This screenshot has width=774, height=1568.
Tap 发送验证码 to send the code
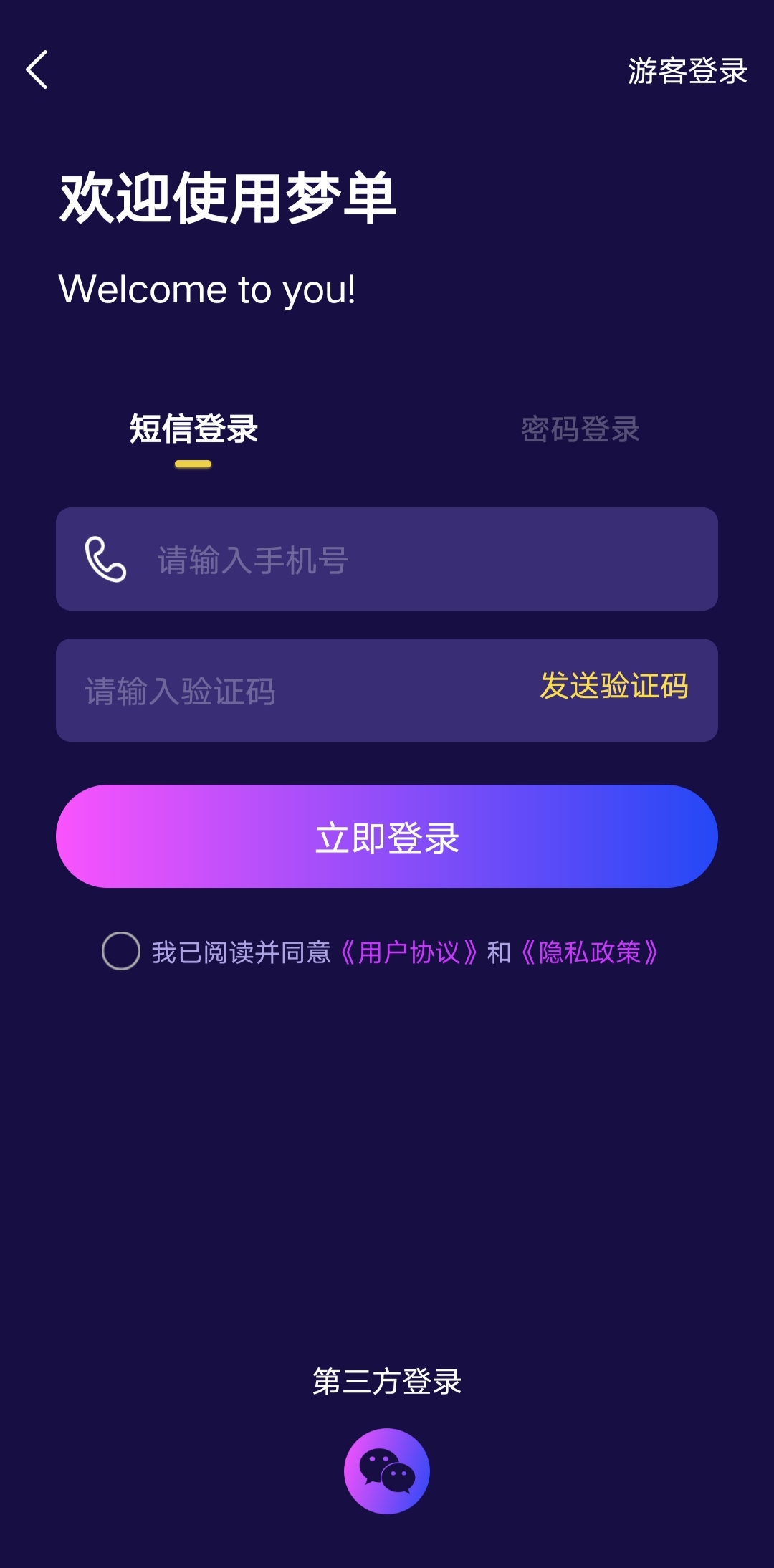(614, 686)
